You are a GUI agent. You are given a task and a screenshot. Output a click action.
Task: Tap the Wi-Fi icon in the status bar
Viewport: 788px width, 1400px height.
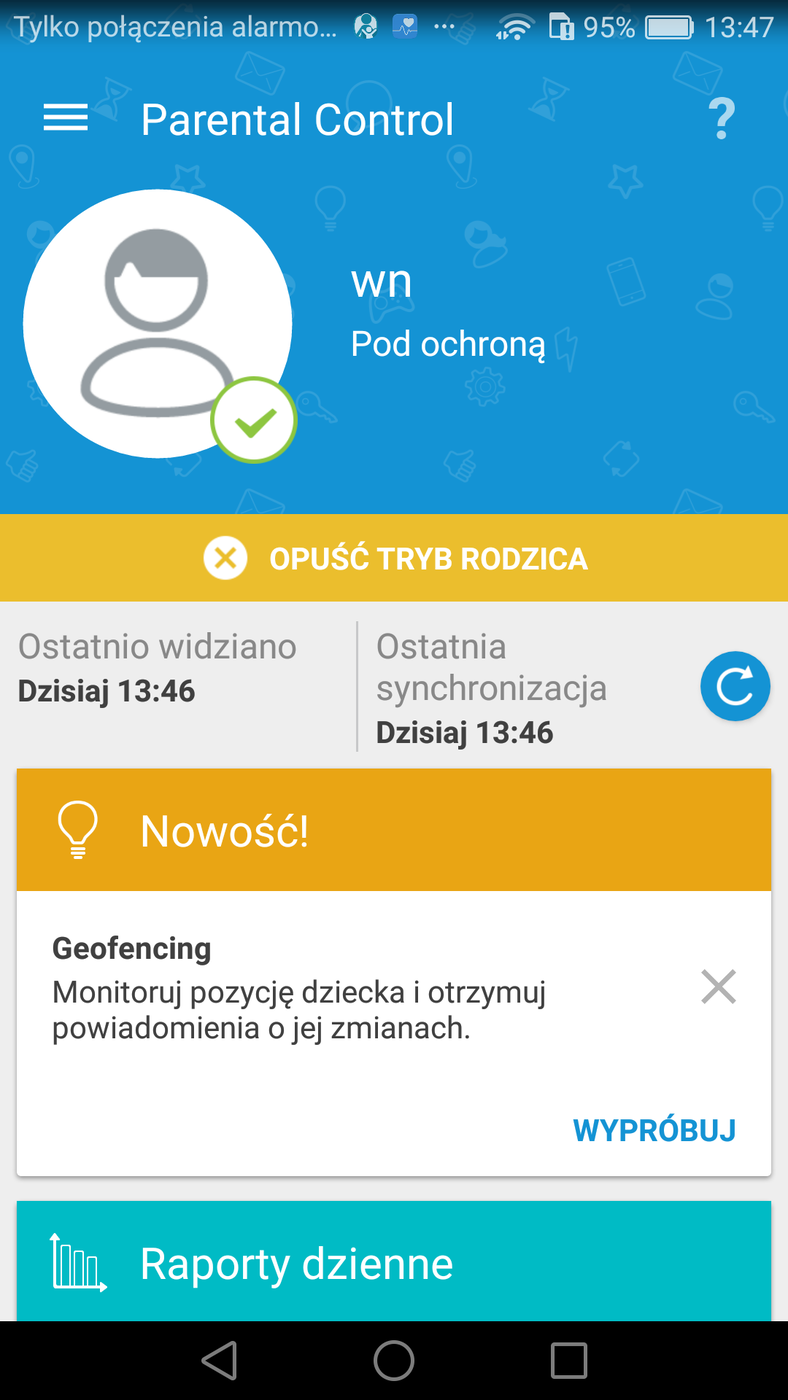pos(515,26)
